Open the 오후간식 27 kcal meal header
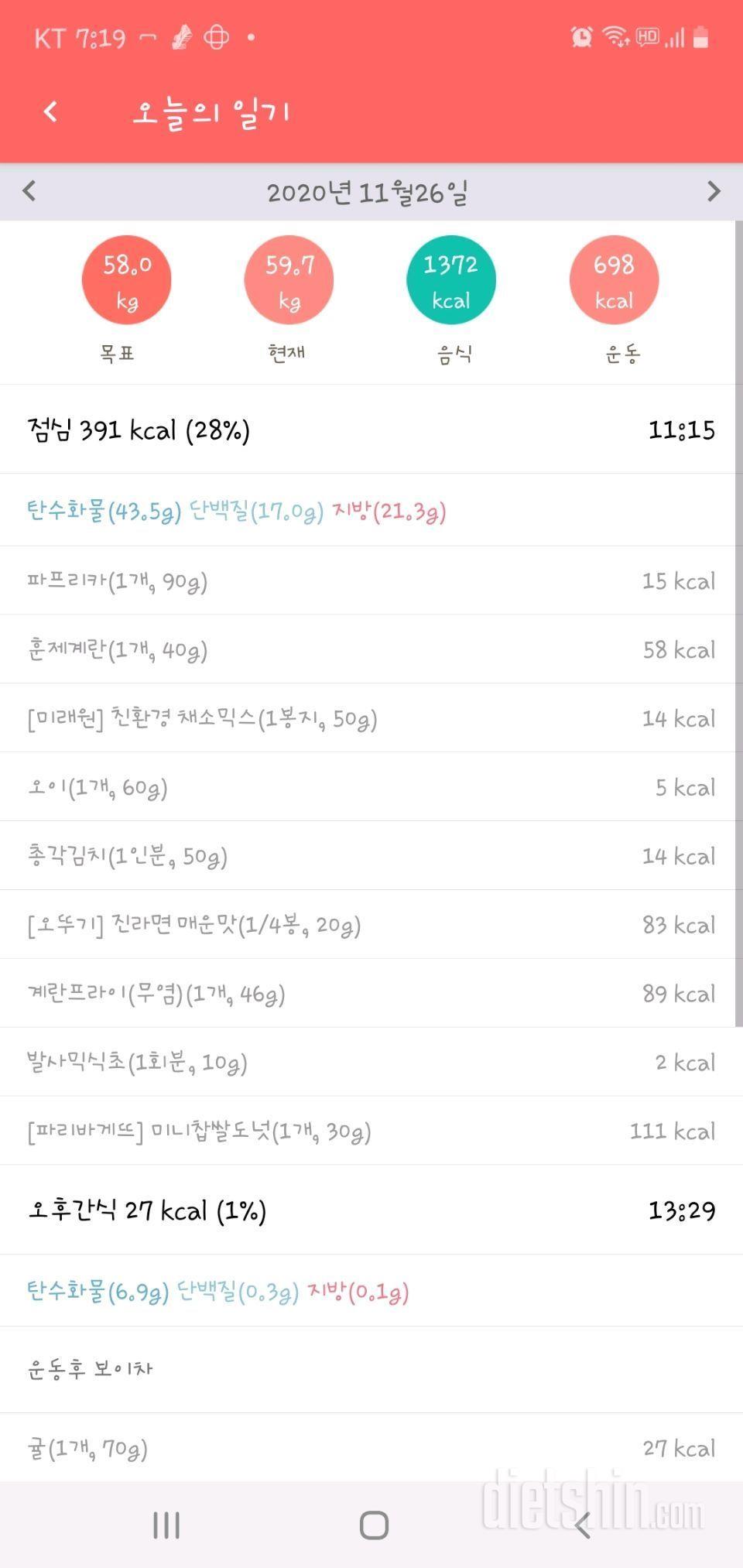This screenshot has height=1568, width=743. pos(370,1210)
